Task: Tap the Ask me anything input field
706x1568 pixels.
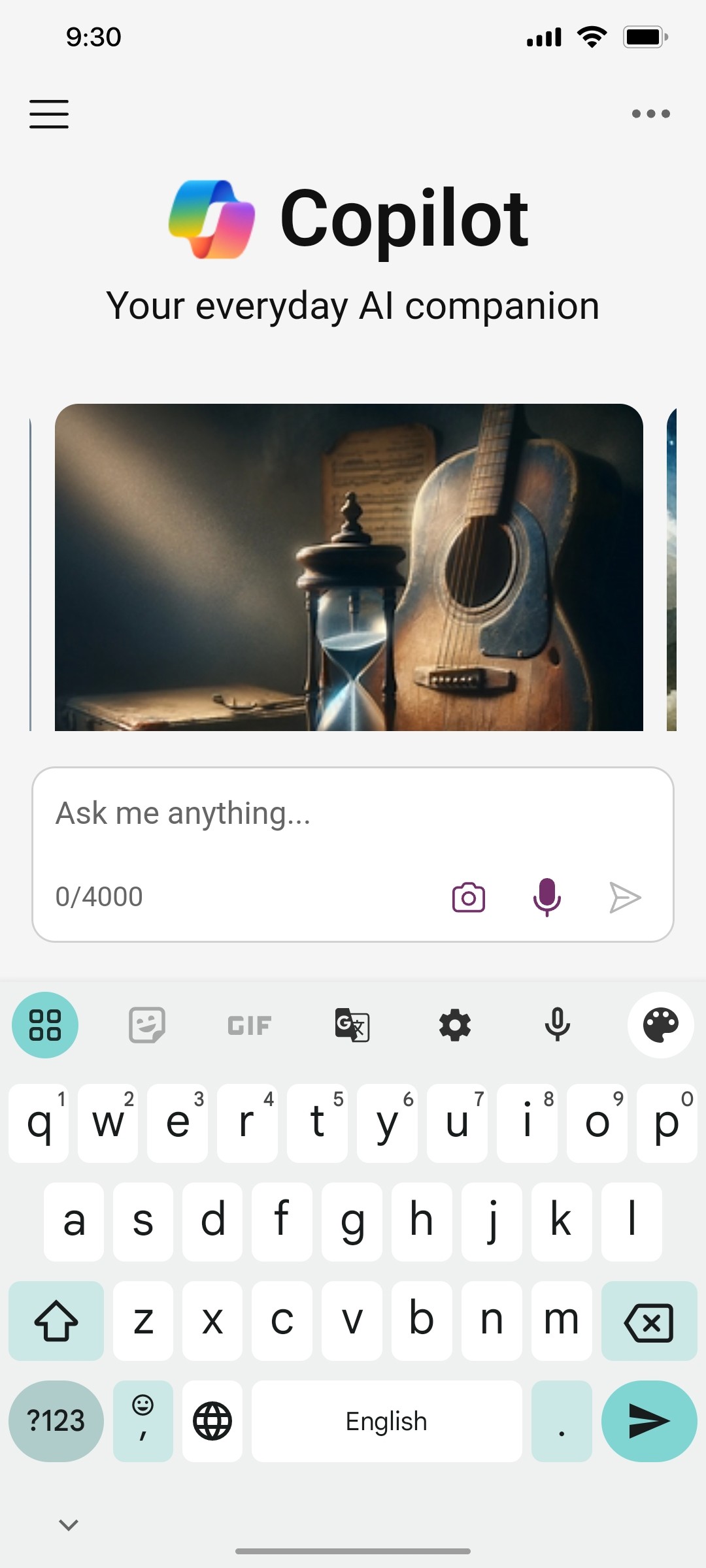Action: [261, 813]
